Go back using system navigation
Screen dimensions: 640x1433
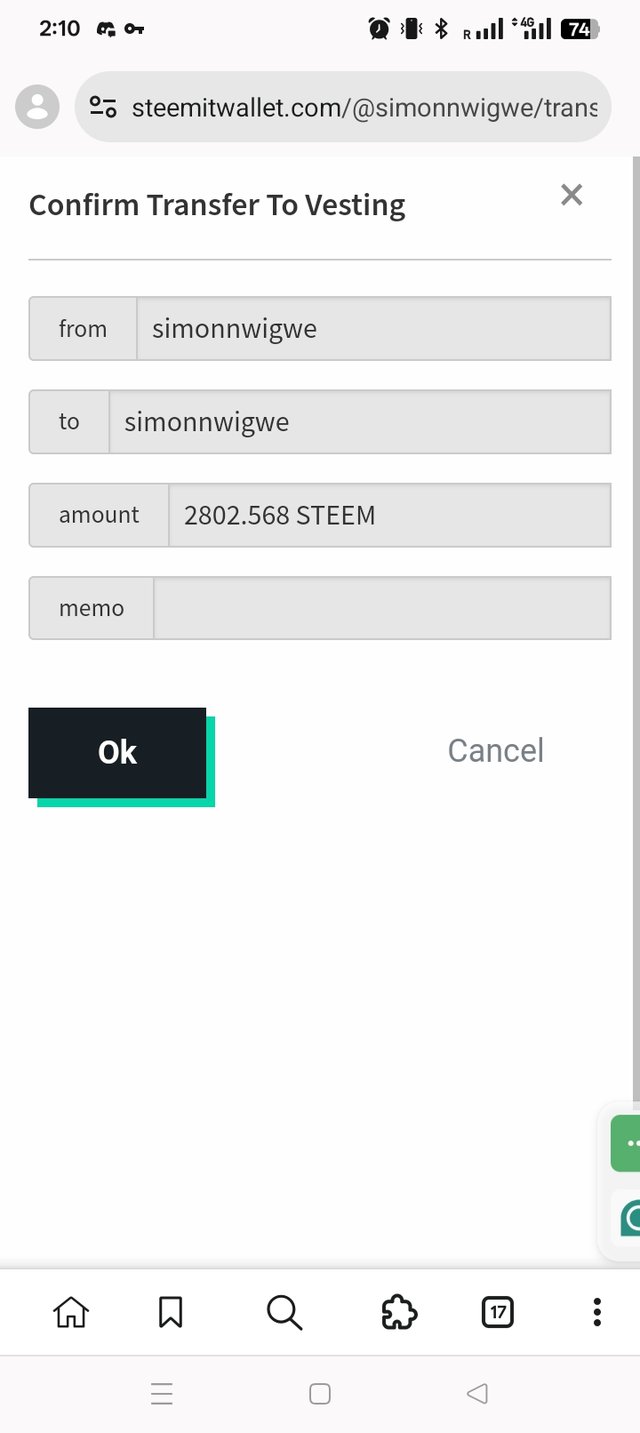[477, 1393]
